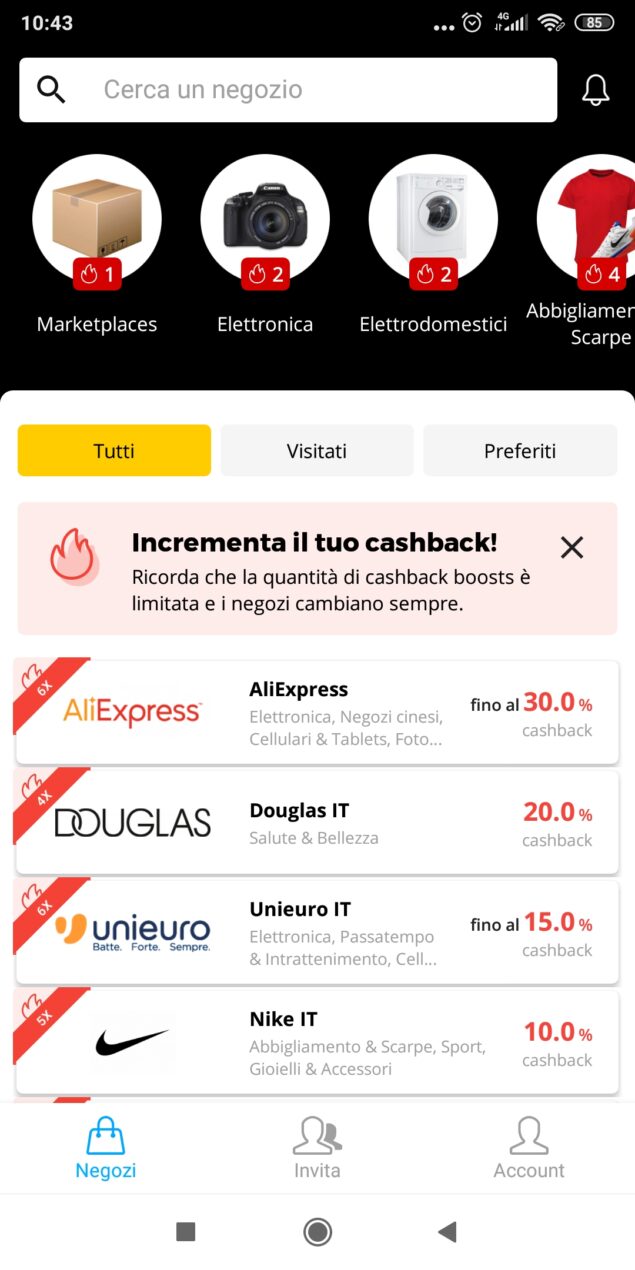Dismiss the Incrementa il tuo cashback banner

pyautogui.click(x=572, y=547)
